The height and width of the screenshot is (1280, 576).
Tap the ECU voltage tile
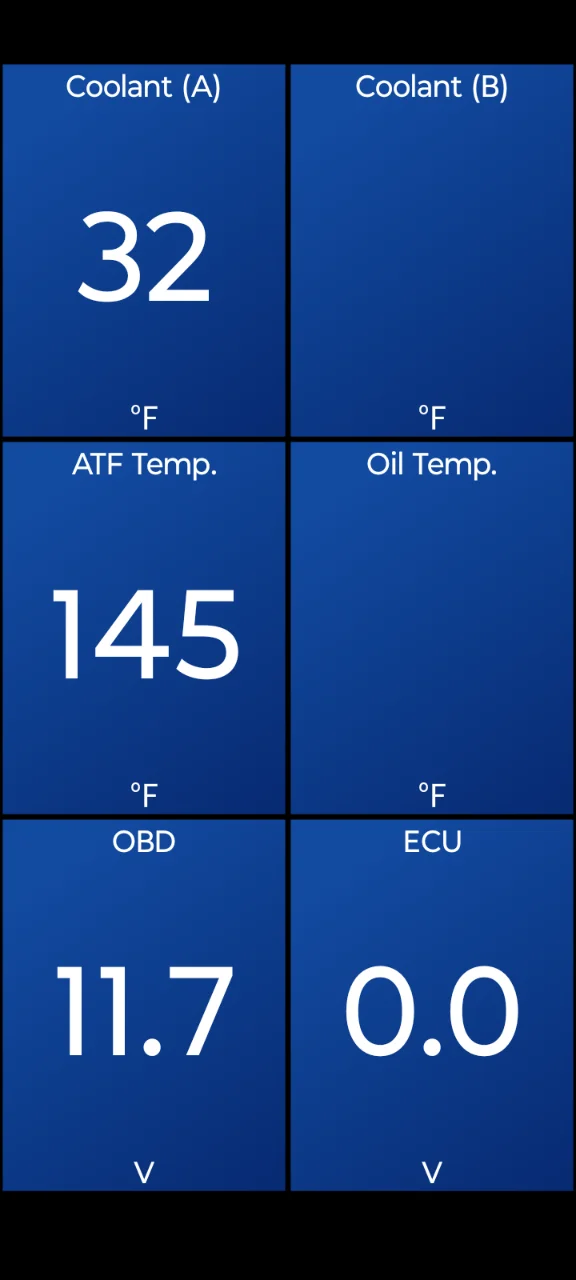432,1005
